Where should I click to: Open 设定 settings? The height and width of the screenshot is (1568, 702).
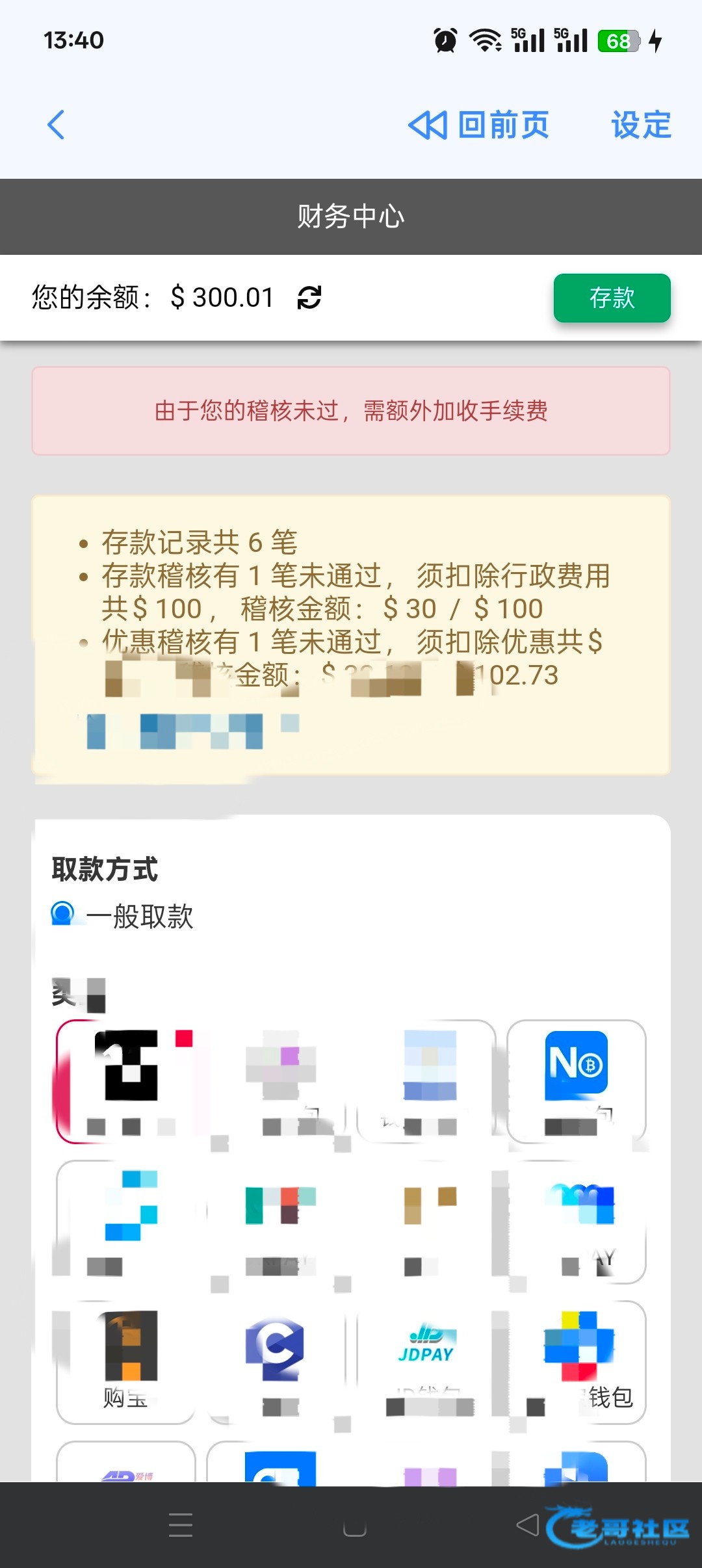click(641, 125)
